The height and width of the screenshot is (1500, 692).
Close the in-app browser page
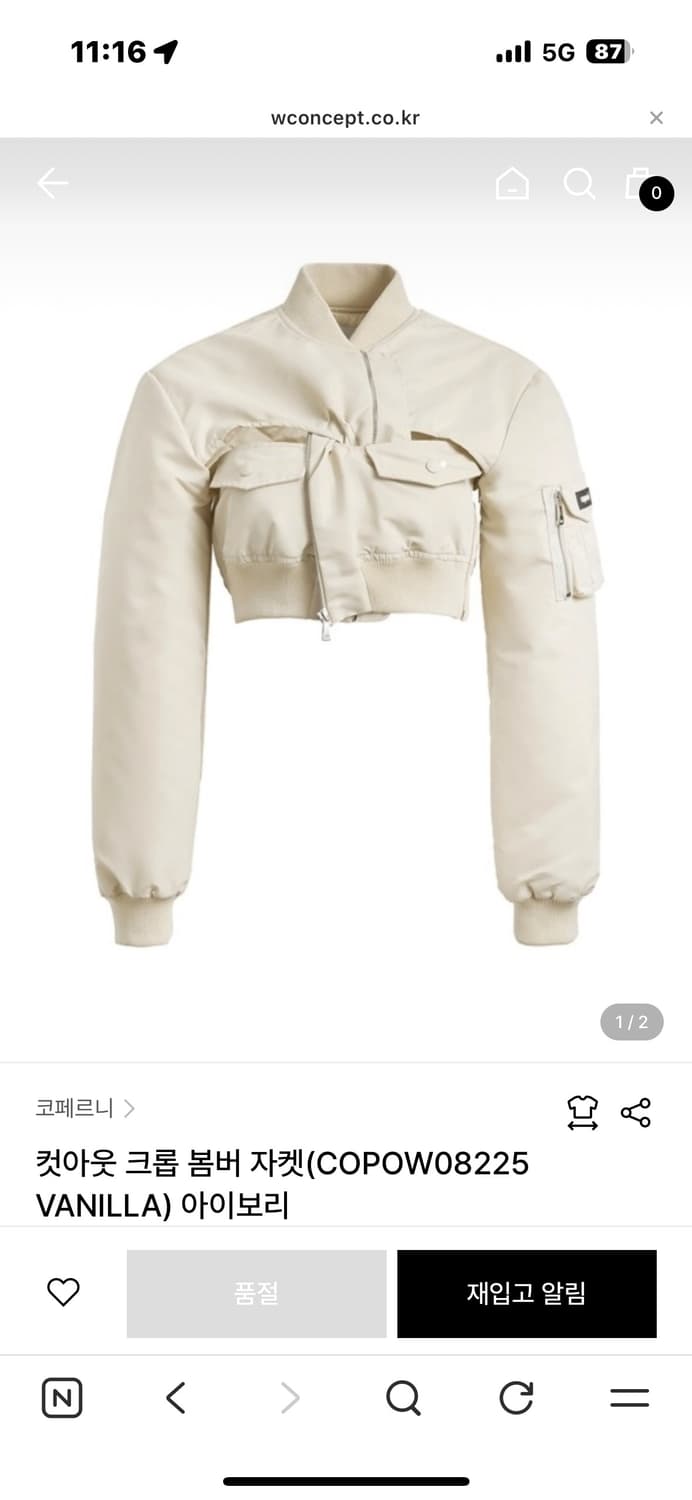(x=656, y=118)
